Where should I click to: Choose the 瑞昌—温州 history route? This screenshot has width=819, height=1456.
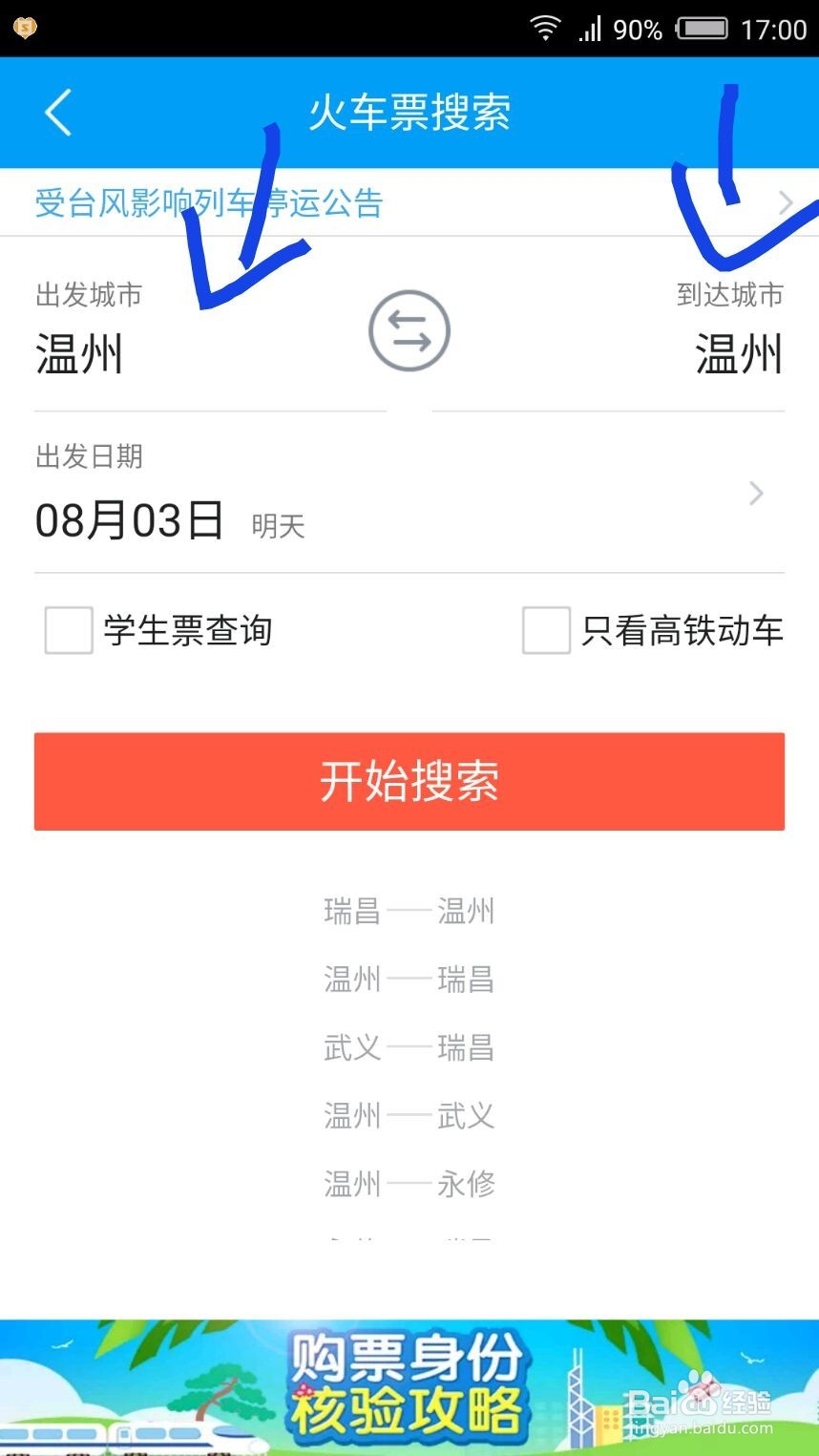coord(409,911)
